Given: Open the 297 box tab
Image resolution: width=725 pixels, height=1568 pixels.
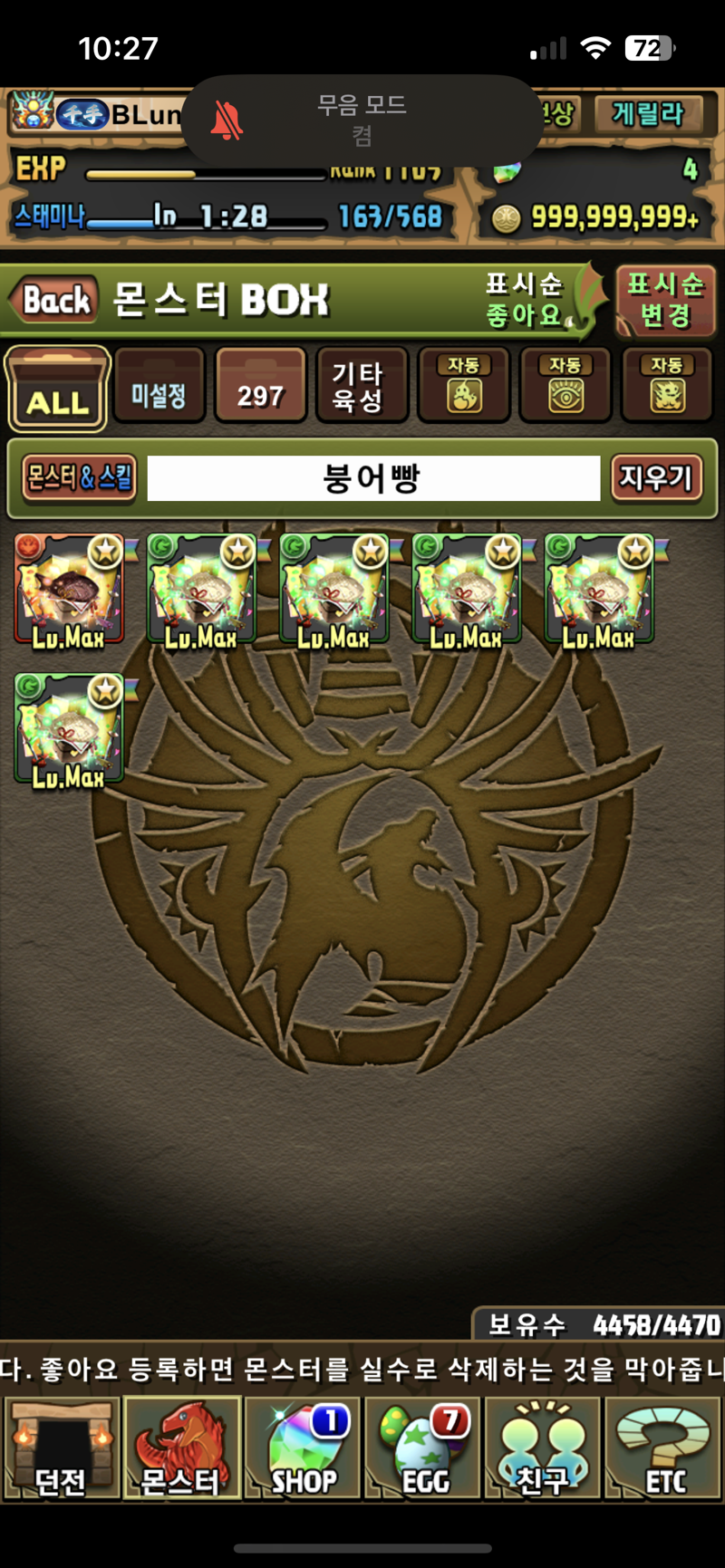Looking at the screenshot, I should click(260, 386).
